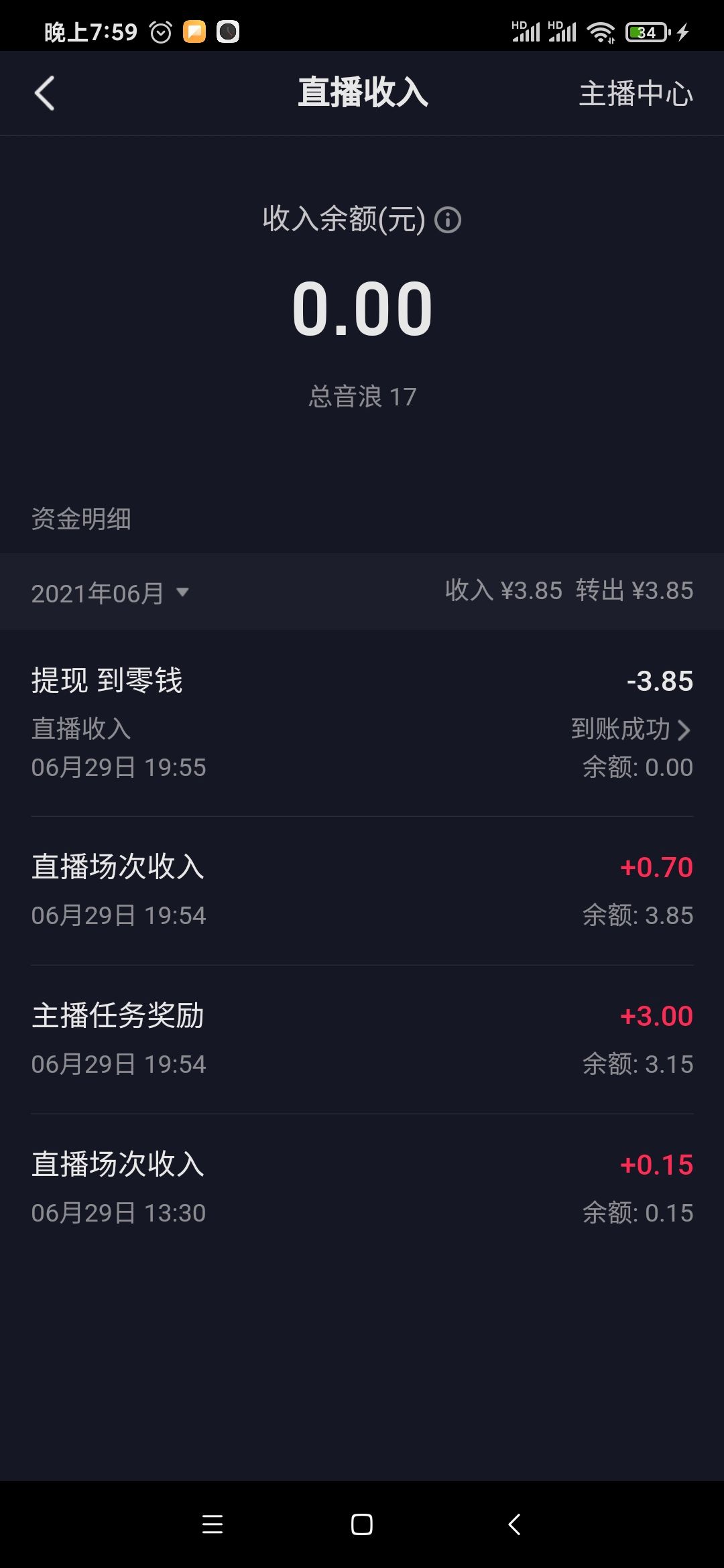724x1568 pixels.
Task: Expand the 2021年06月 month picker
Action: [x=111, y=593]
